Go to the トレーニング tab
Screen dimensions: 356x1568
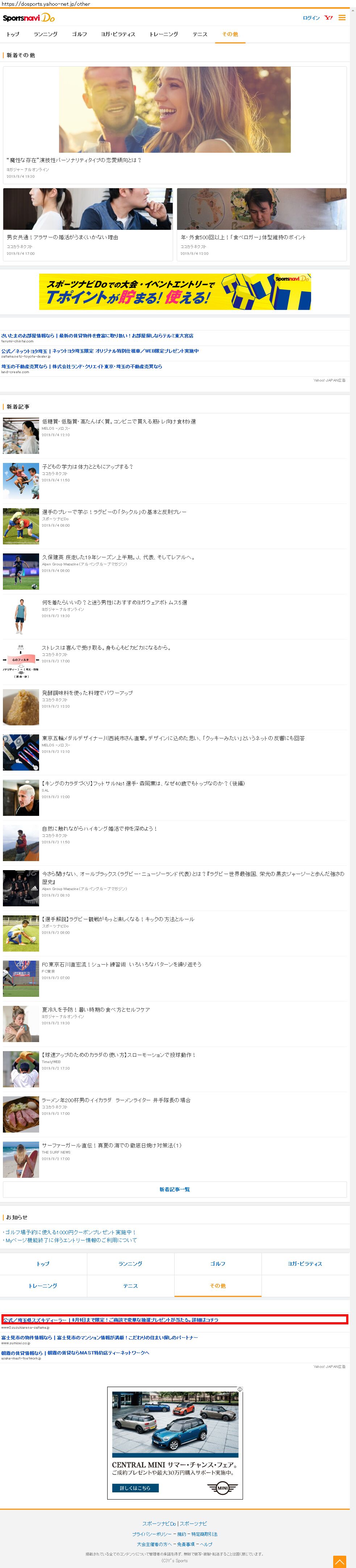[x=164, y=34]
